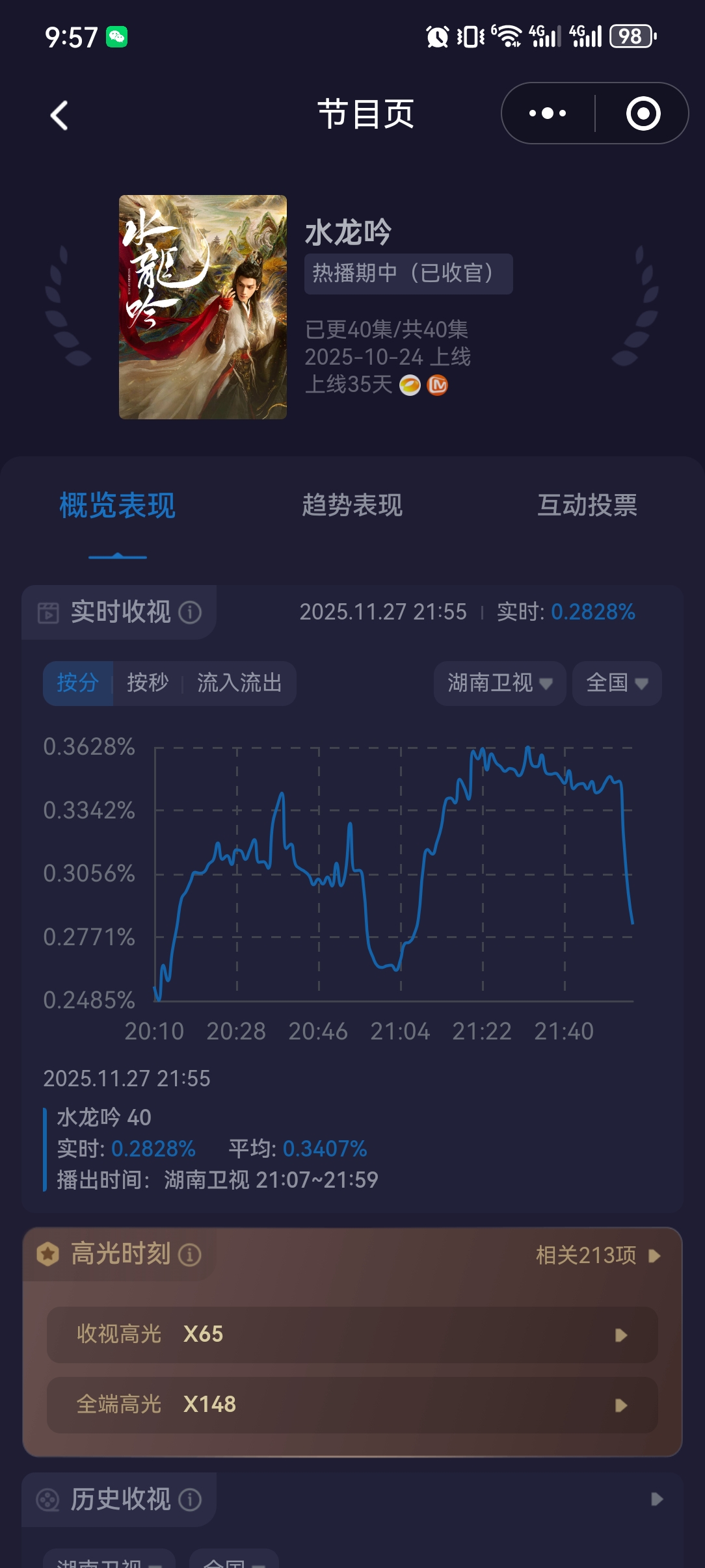Open 相关213项 related items
This screenshot has height=1568, width=705.
pyautogui.click(x=597, y=1255)
